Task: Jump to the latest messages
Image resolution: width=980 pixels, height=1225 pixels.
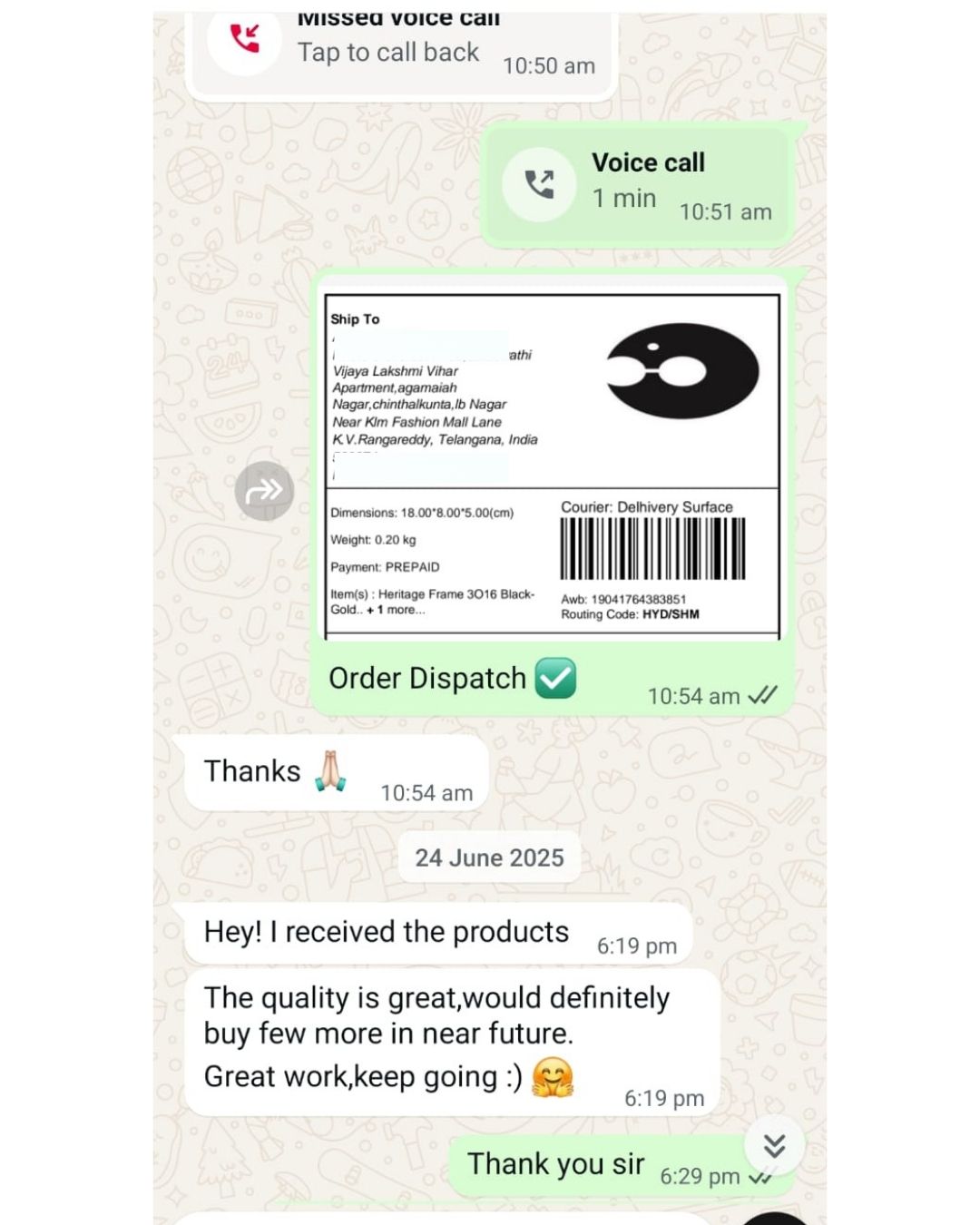Action: click(774, 1146)
